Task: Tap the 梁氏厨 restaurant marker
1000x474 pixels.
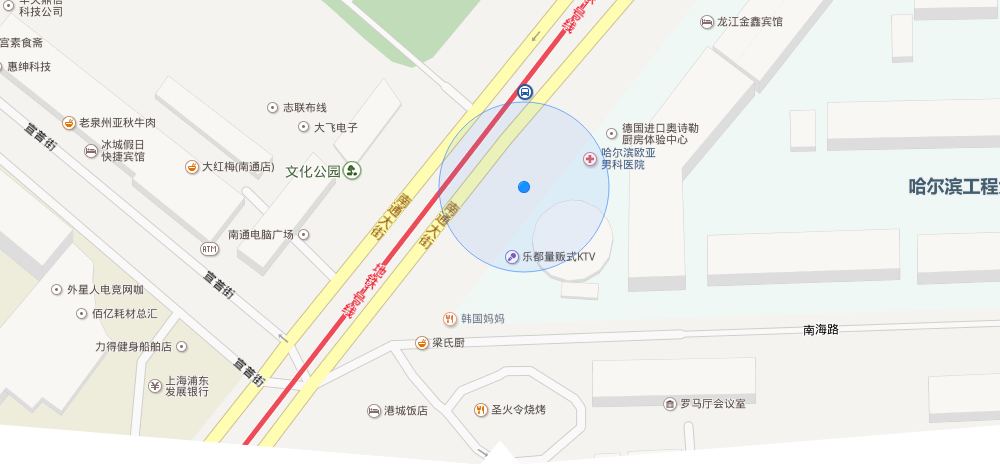Action: [422, 343]
